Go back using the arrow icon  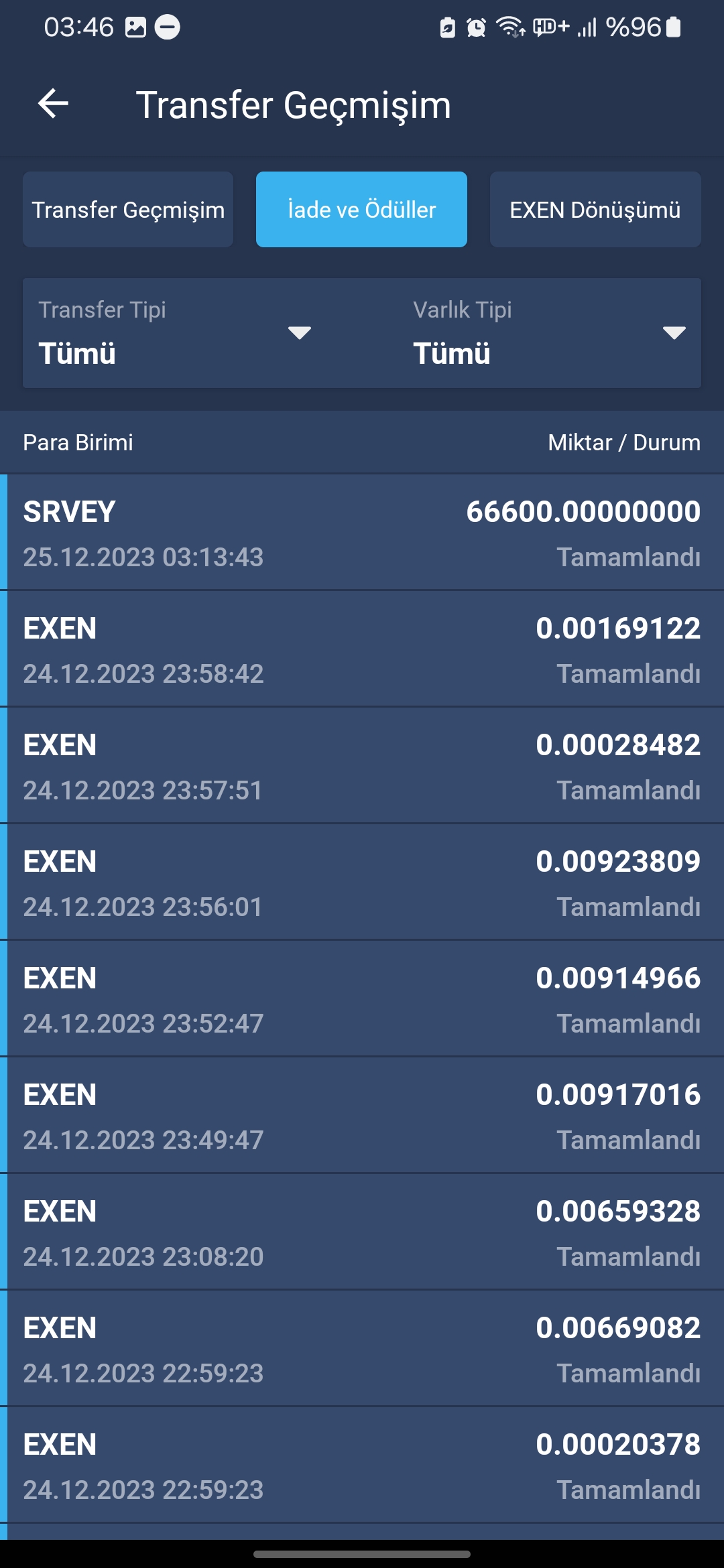pyautogui.click(x=54, y=104)
